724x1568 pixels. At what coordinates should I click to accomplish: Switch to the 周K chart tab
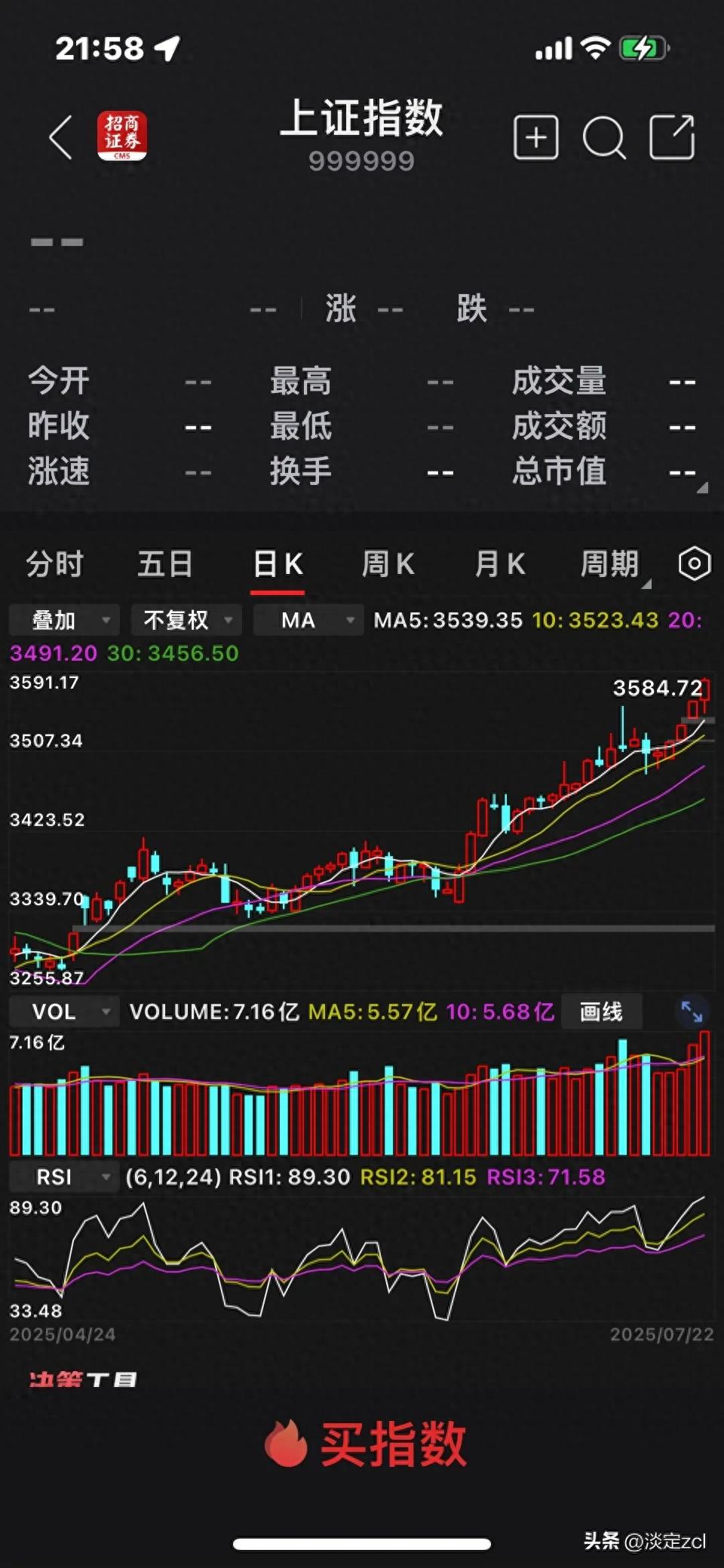click(x=388, y=564)
